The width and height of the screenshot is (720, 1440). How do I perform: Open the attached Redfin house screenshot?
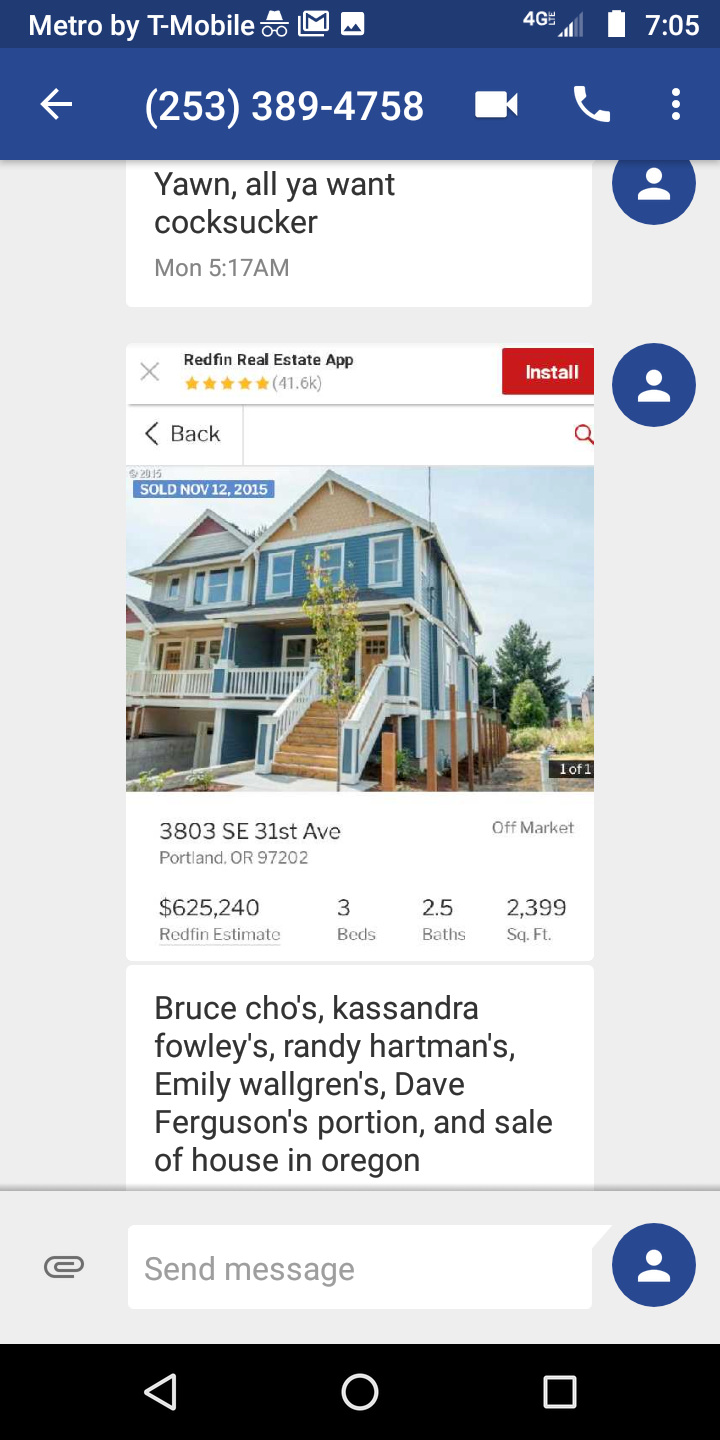[360, 650]
